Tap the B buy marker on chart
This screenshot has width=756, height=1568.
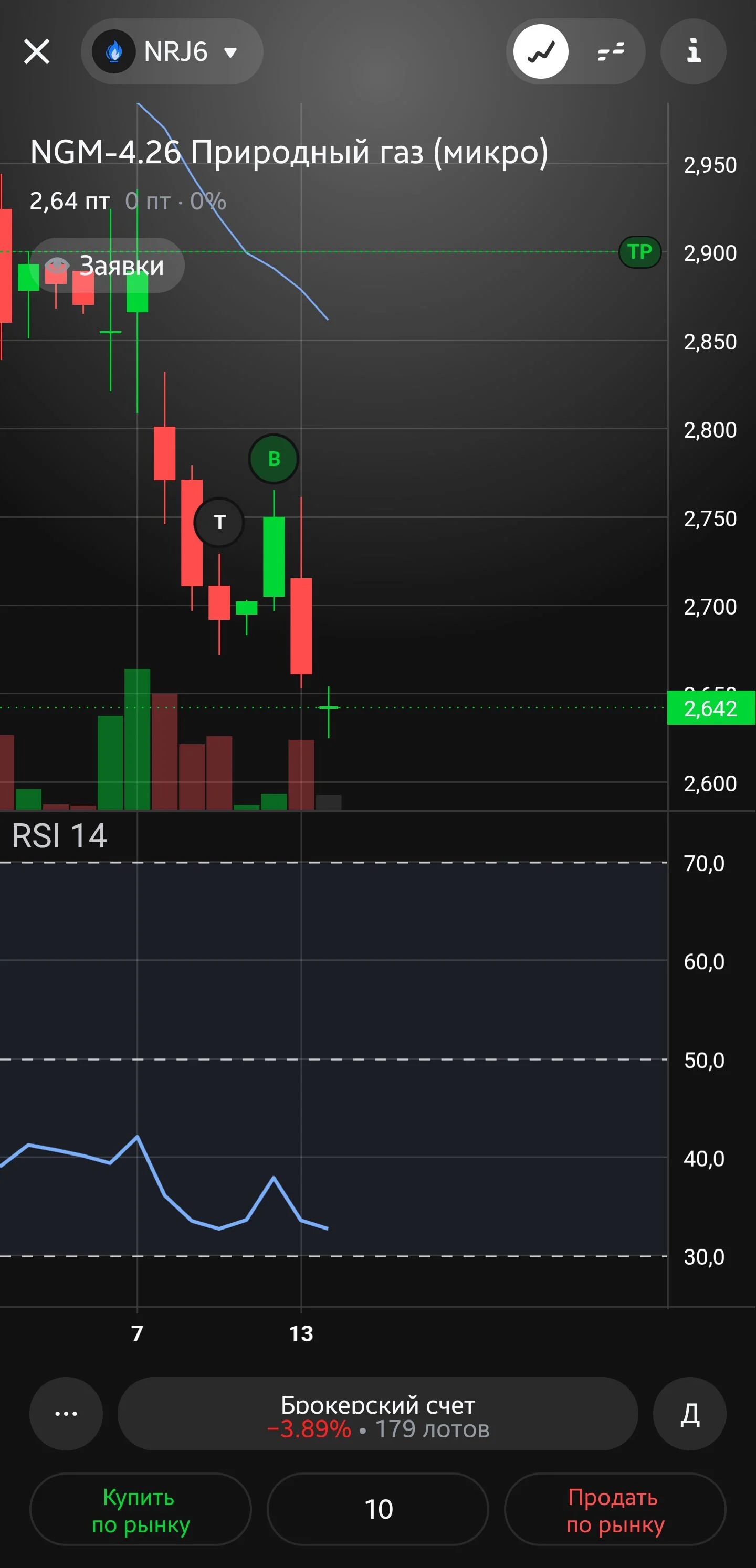tap(274, 458)
